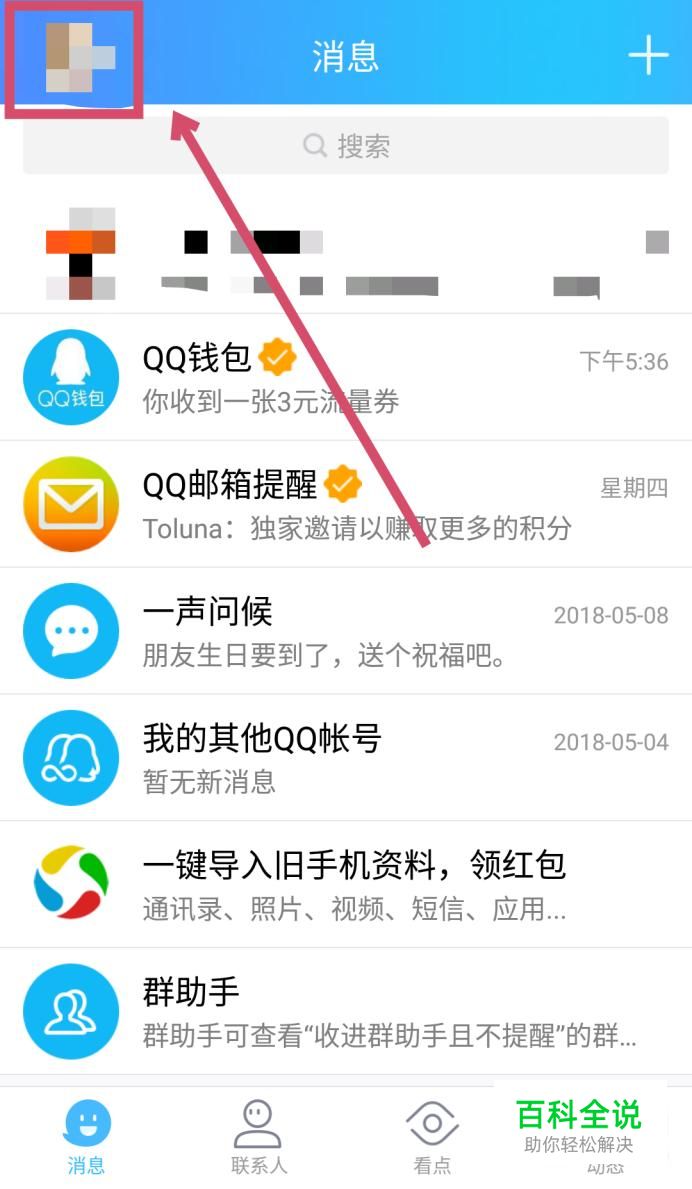Open the QQ邮箱提醒 message thread
The width and height of the screenshot is (692, 1189).
click(346, 504)
